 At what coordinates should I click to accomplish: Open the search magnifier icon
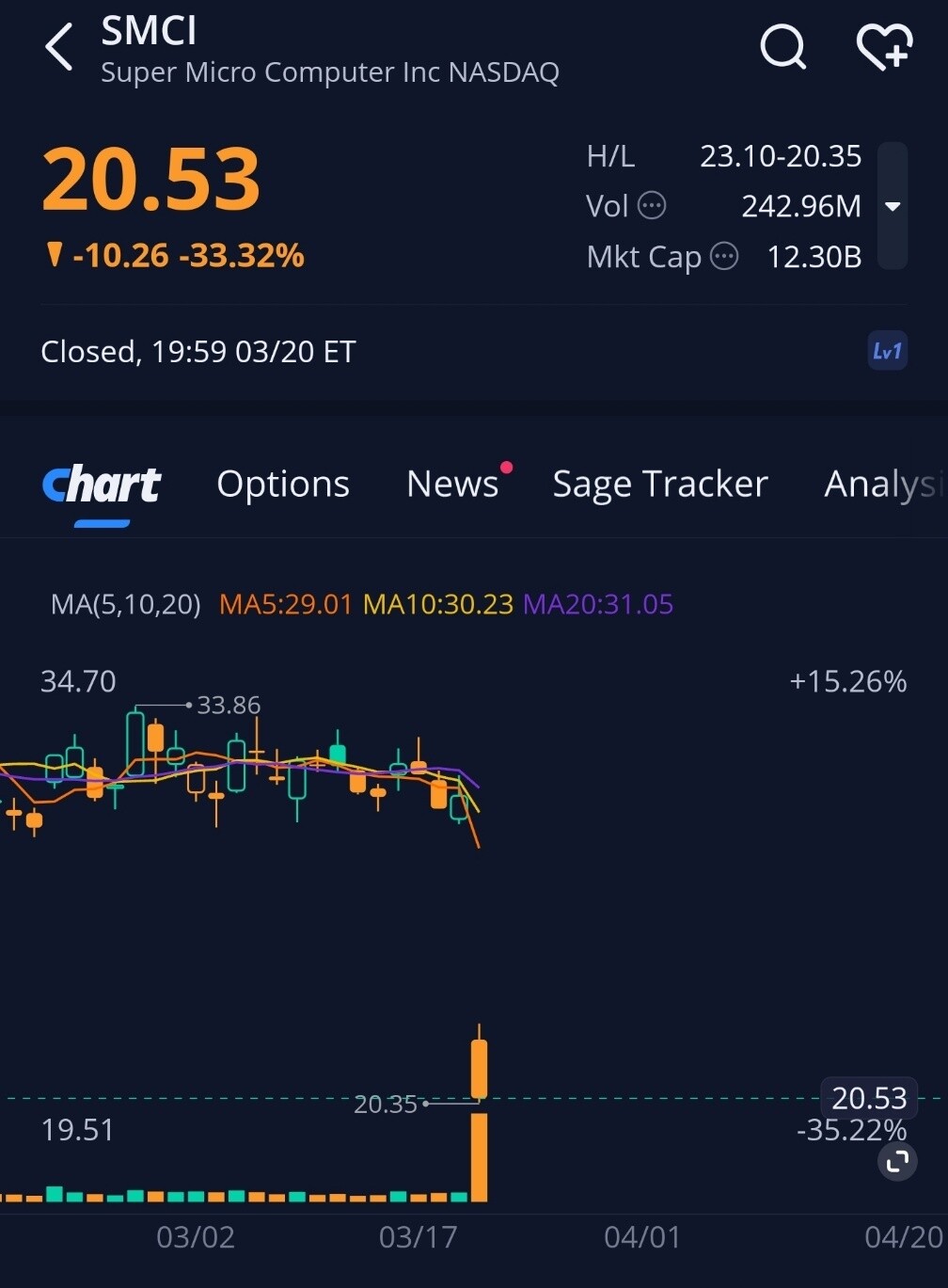(782, 46)
